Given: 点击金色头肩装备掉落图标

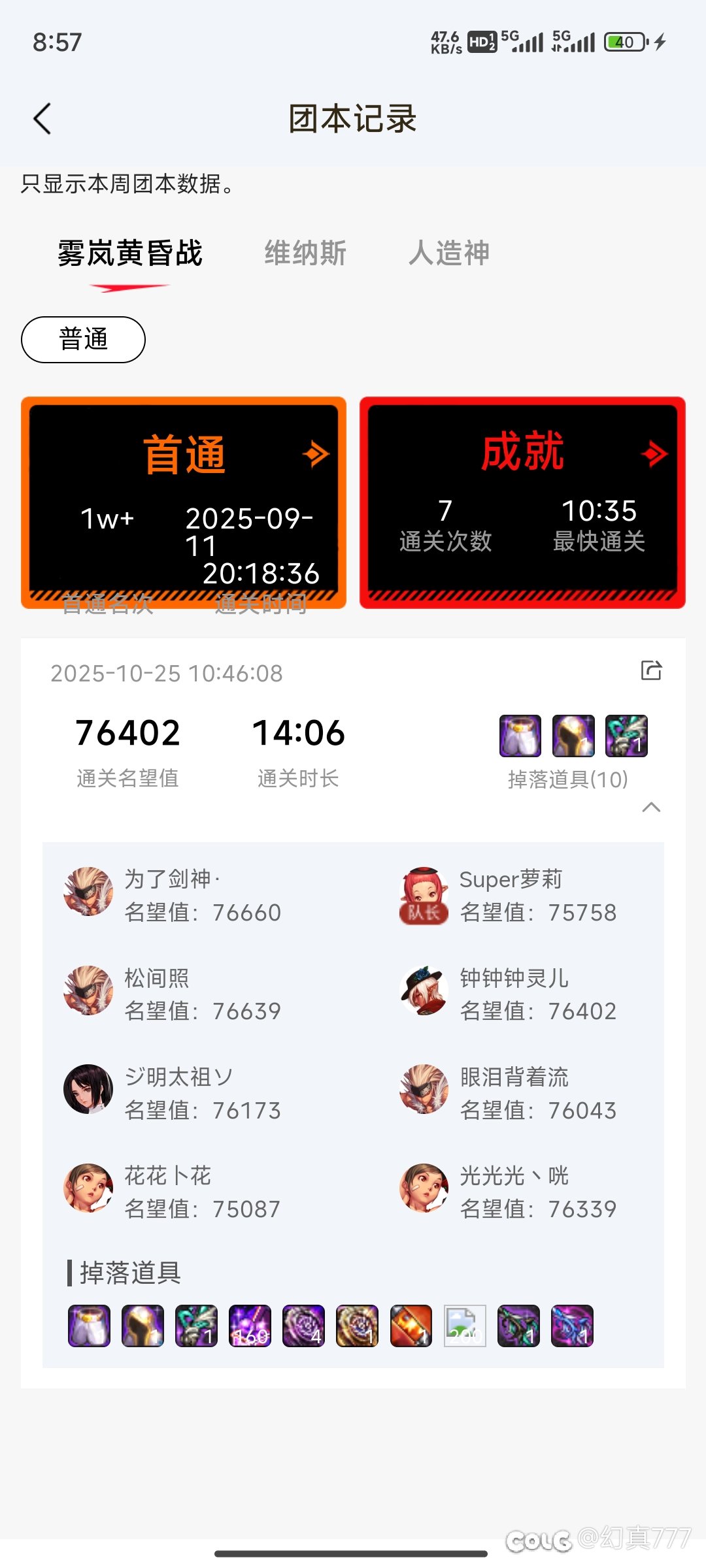Looking at the screenshot, I should (143, 1325).
